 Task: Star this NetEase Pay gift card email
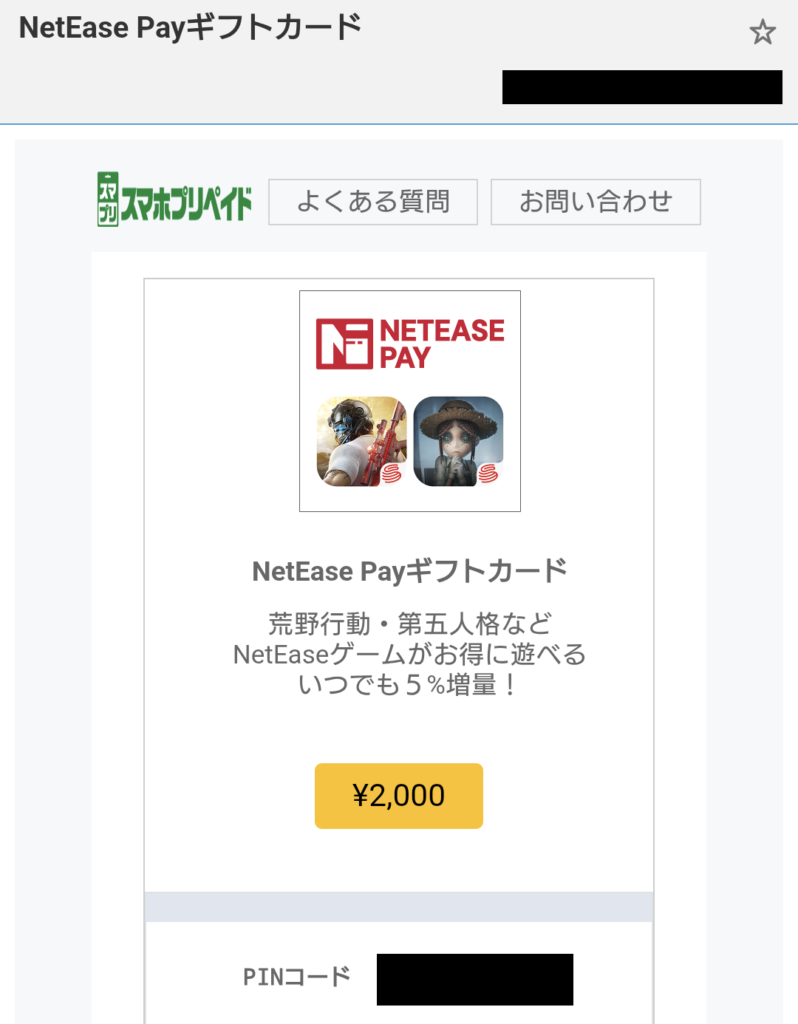pyautogui.click(x=762, y=33)
